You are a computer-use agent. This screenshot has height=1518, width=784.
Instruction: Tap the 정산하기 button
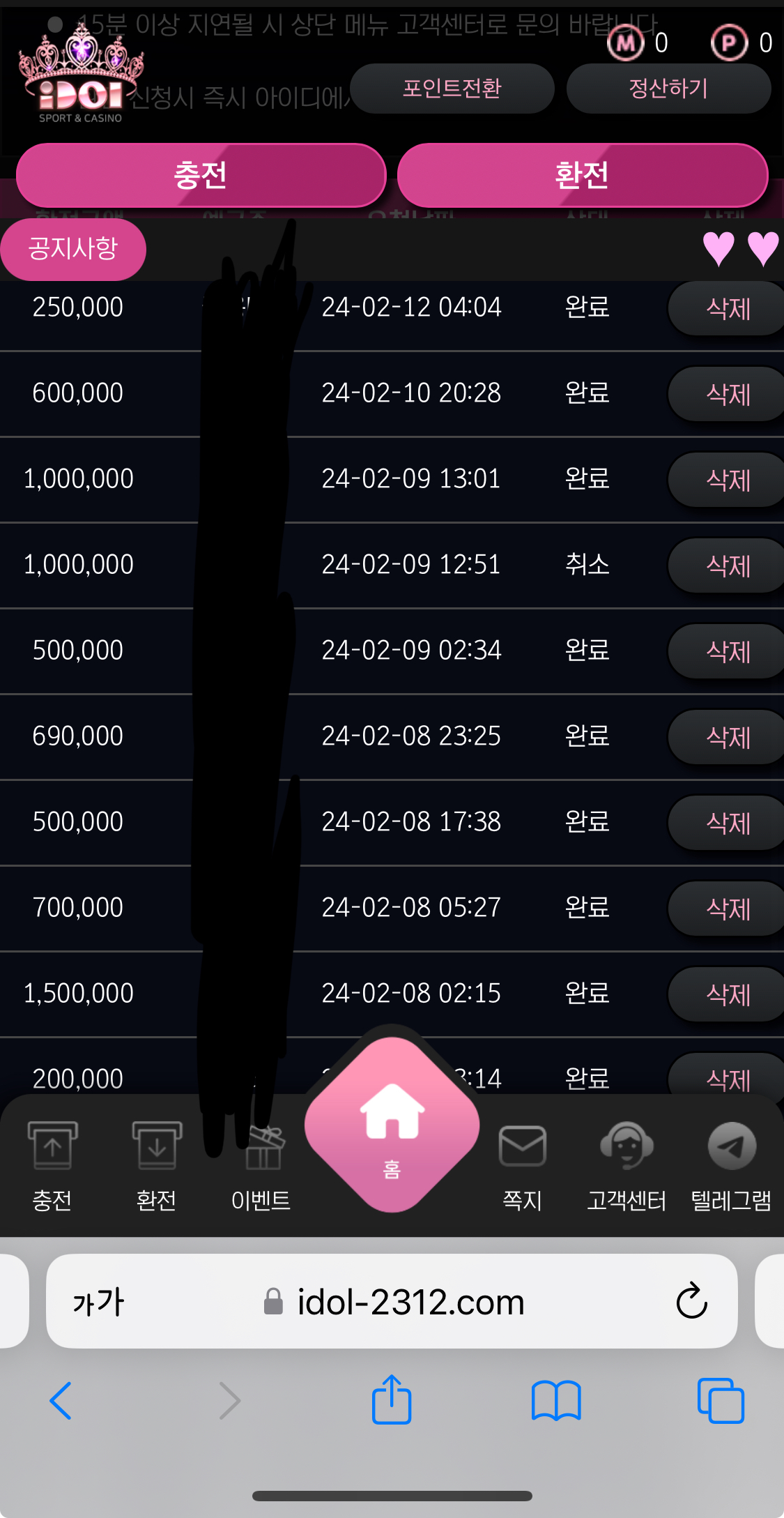[x=668, y=89]
